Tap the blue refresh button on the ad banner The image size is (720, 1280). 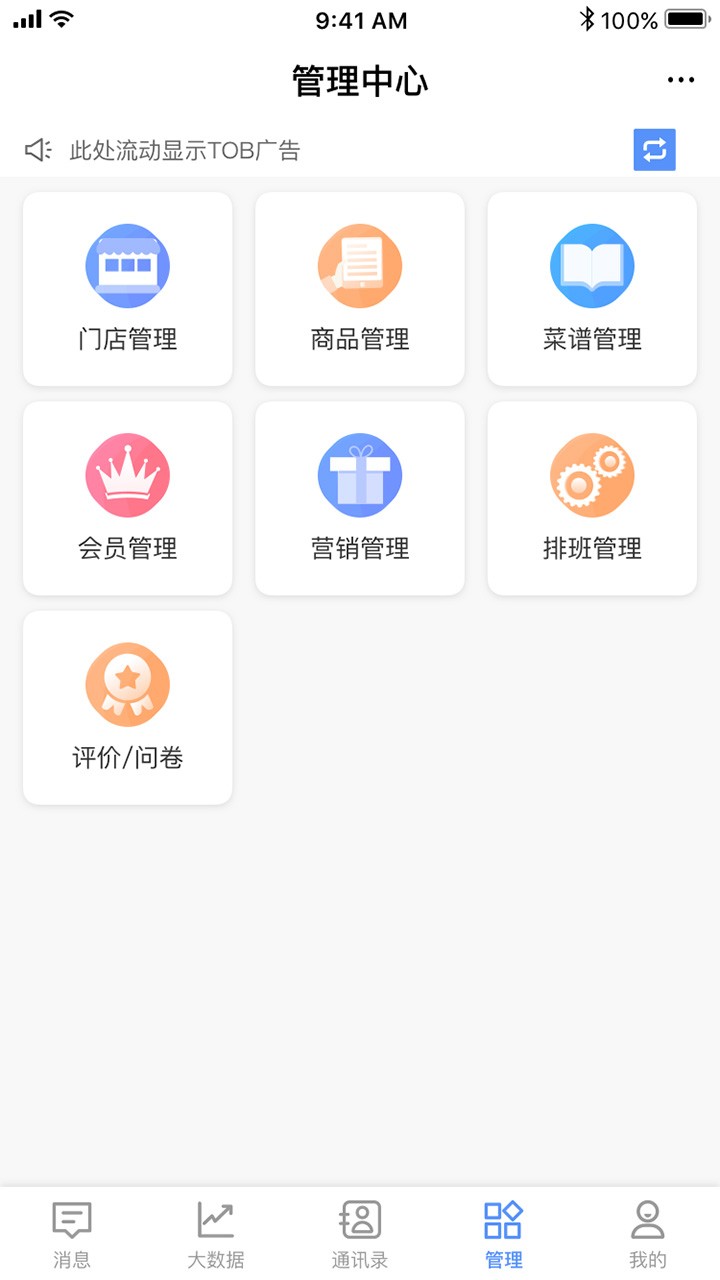click(x=655, y=149)
